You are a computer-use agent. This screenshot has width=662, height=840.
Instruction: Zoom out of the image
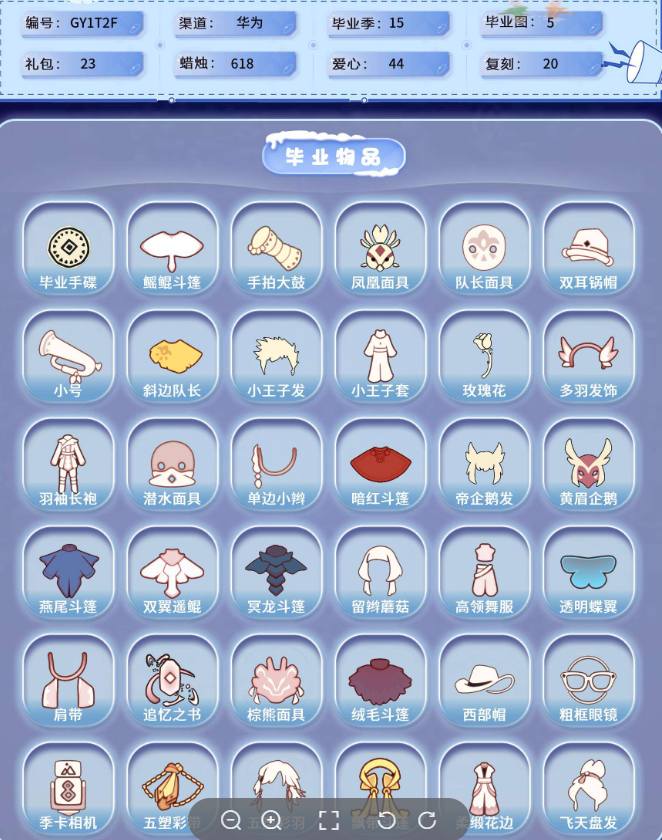pyautogui.click(x=231, y=820)
